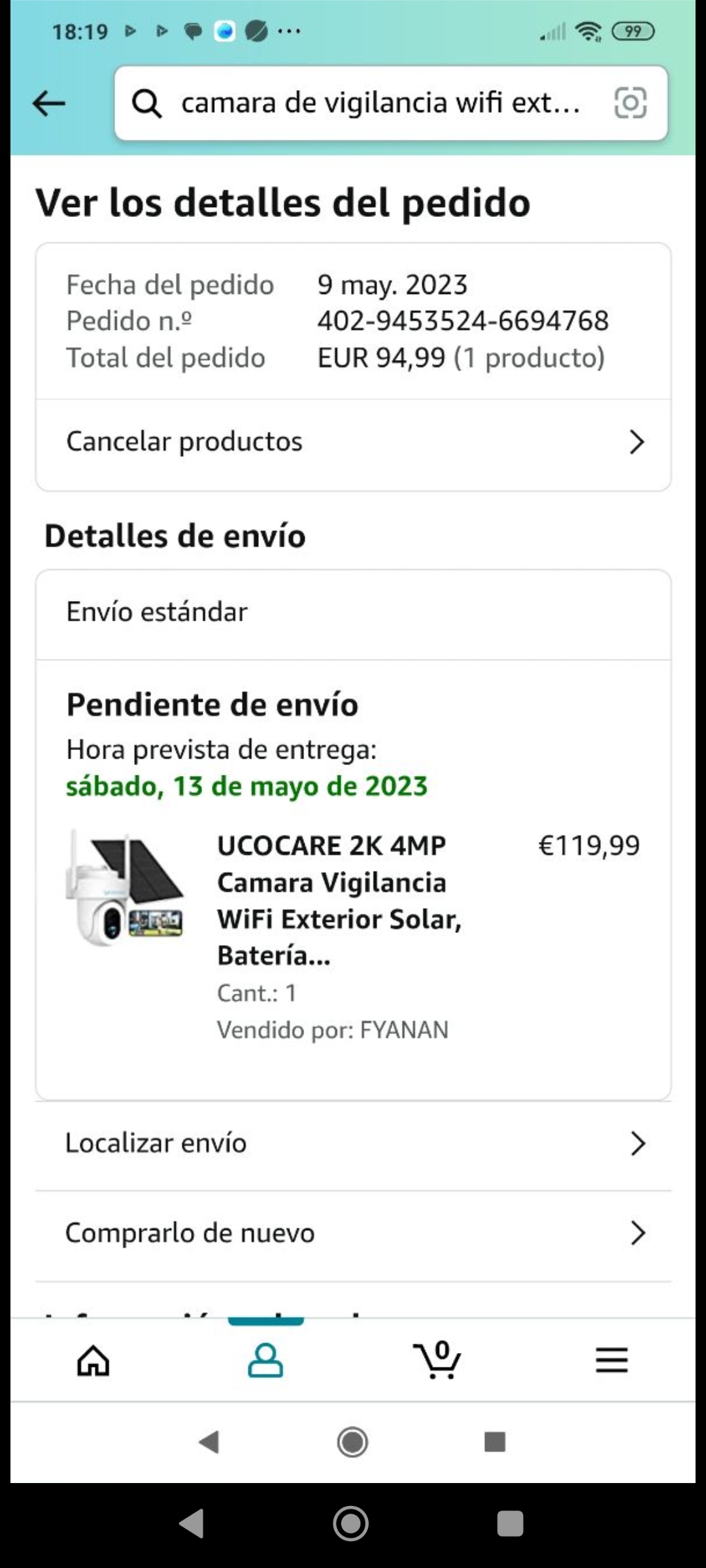Open Localizar envío to track shipment

pyautogui.click(x=353, y=1143)
